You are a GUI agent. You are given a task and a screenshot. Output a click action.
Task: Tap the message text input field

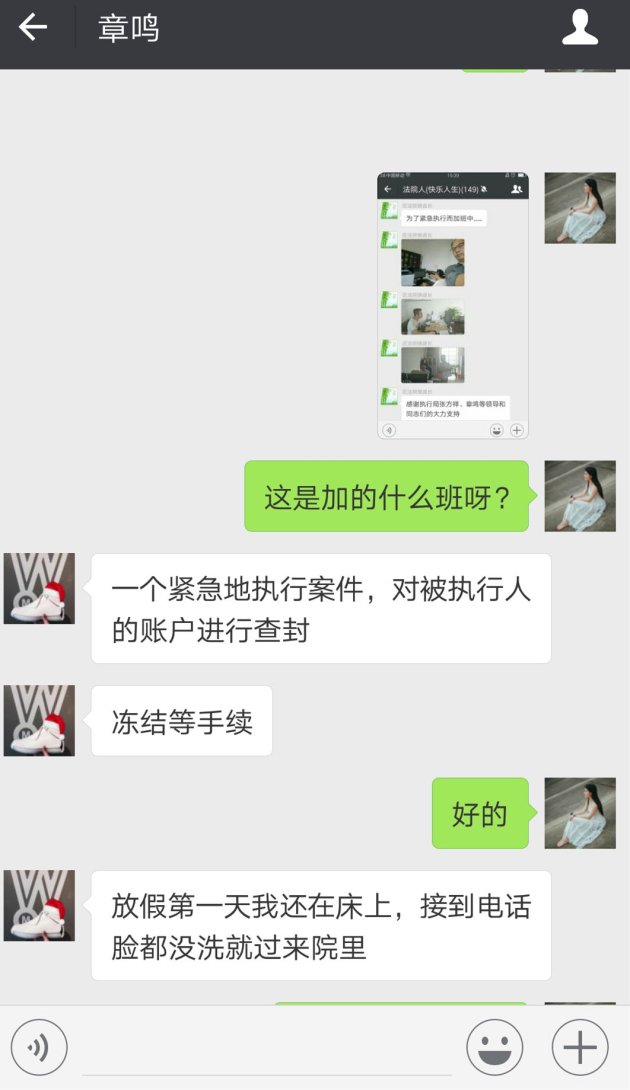pyautogui.click(x=267, y=1048)
